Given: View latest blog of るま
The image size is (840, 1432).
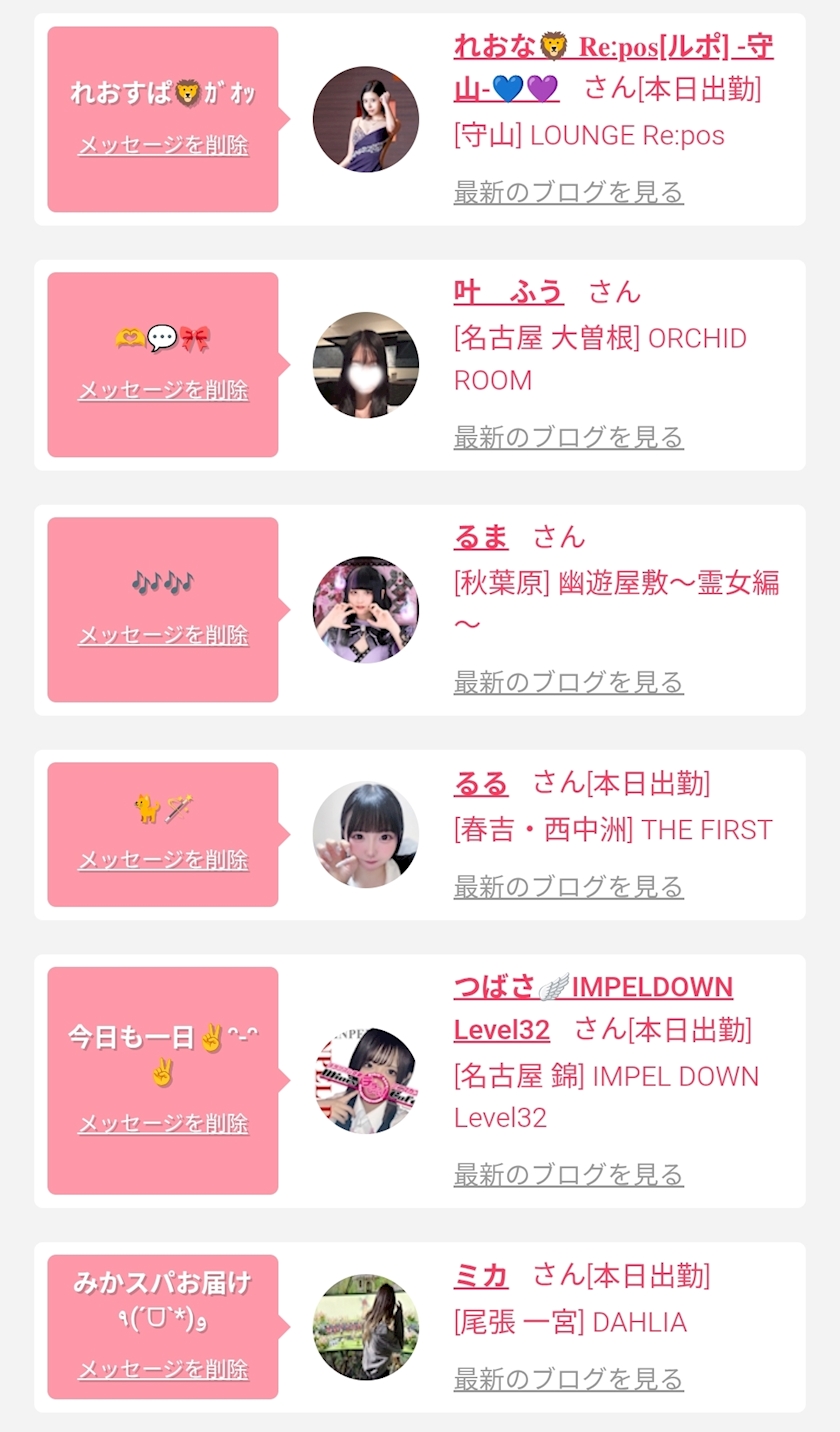Looking at the screenshot, I should click(x=568, y=682).
